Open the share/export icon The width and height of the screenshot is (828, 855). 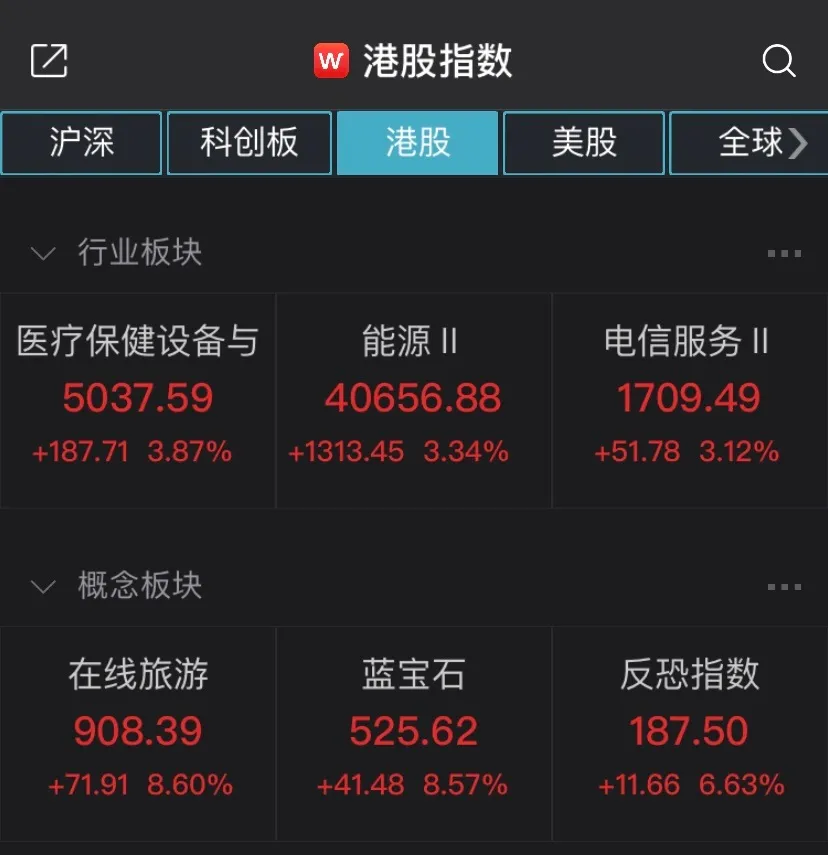pyautogui.click(x=49, y=61)
